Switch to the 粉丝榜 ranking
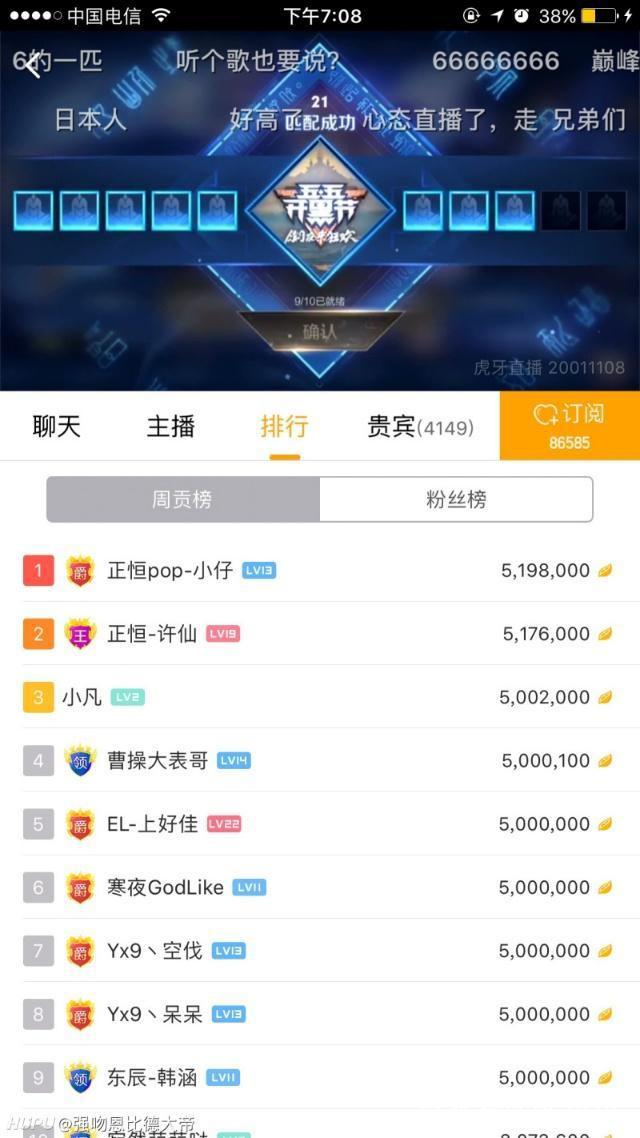 [456, 499]
